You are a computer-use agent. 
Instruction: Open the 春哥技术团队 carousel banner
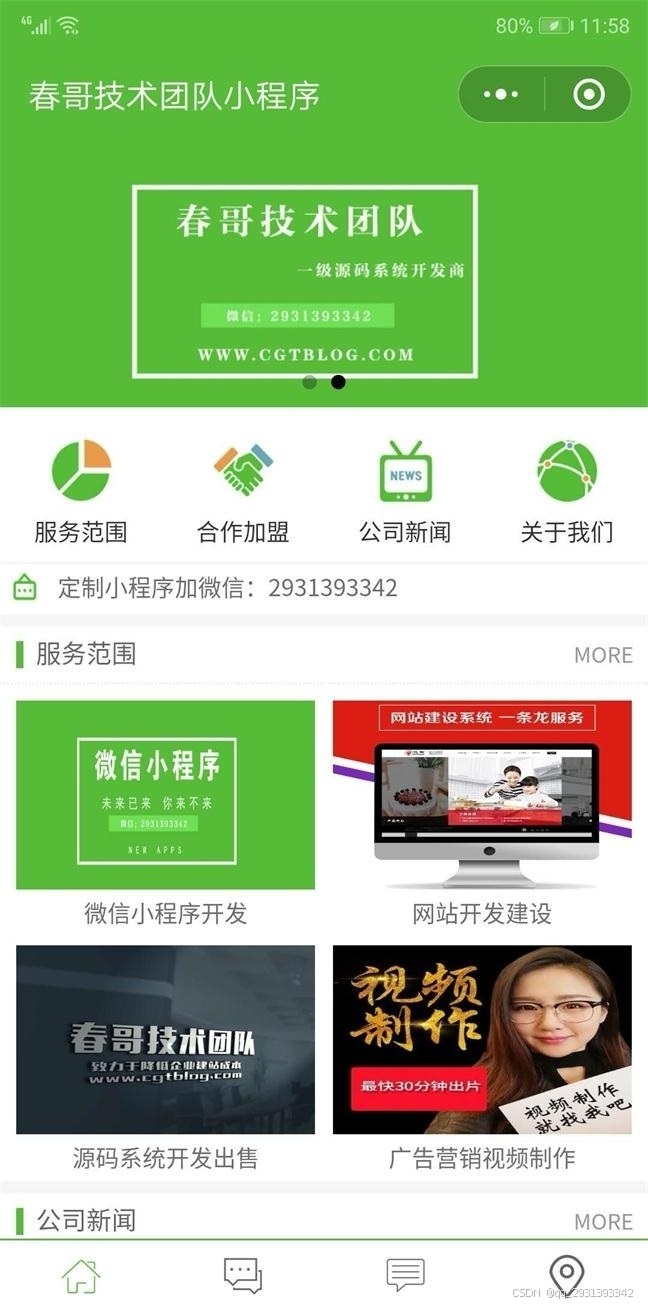click(x=306, y=280)
